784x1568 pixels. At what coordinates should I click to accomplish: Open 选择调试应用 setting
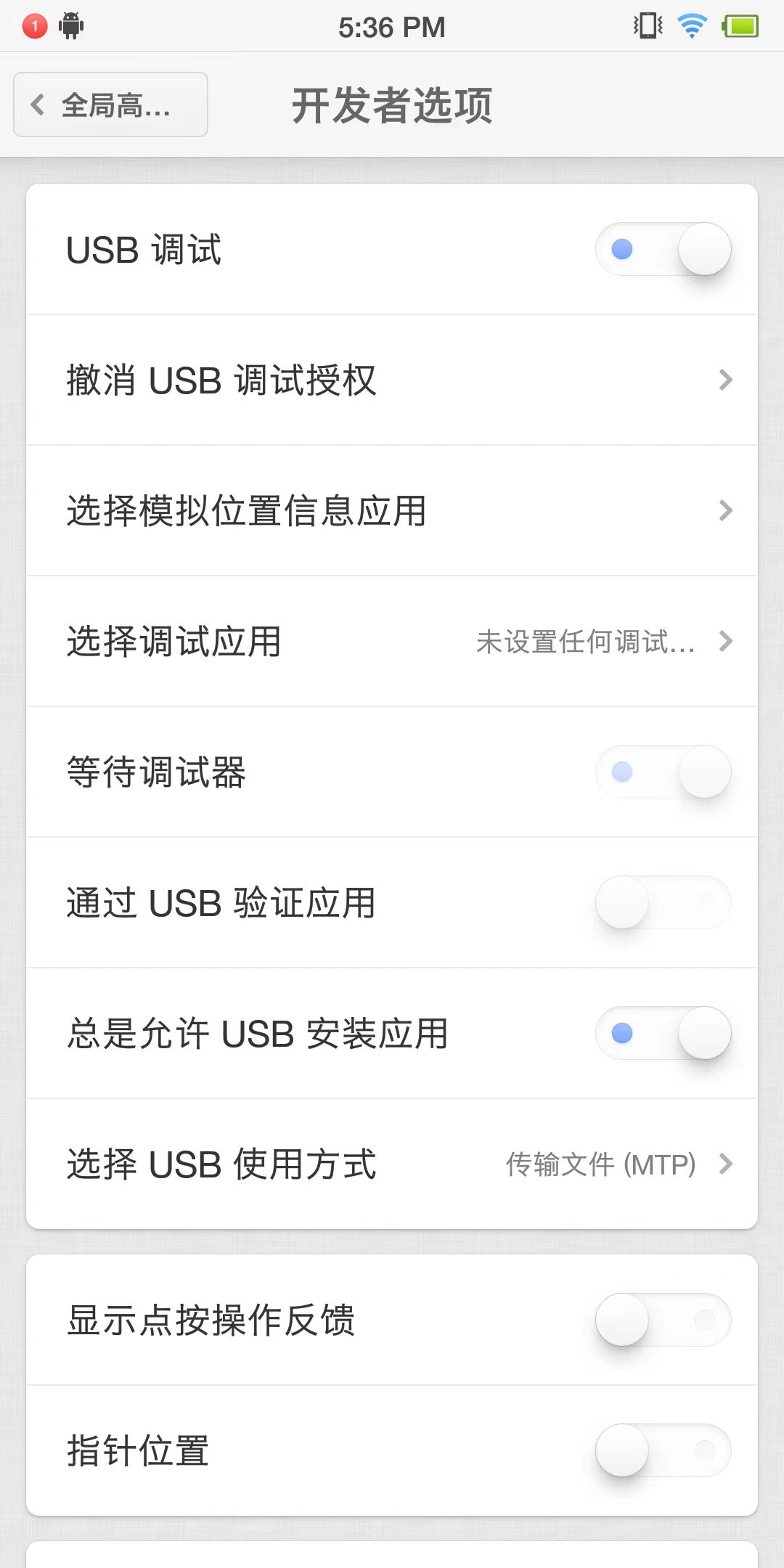pos(392,641)
